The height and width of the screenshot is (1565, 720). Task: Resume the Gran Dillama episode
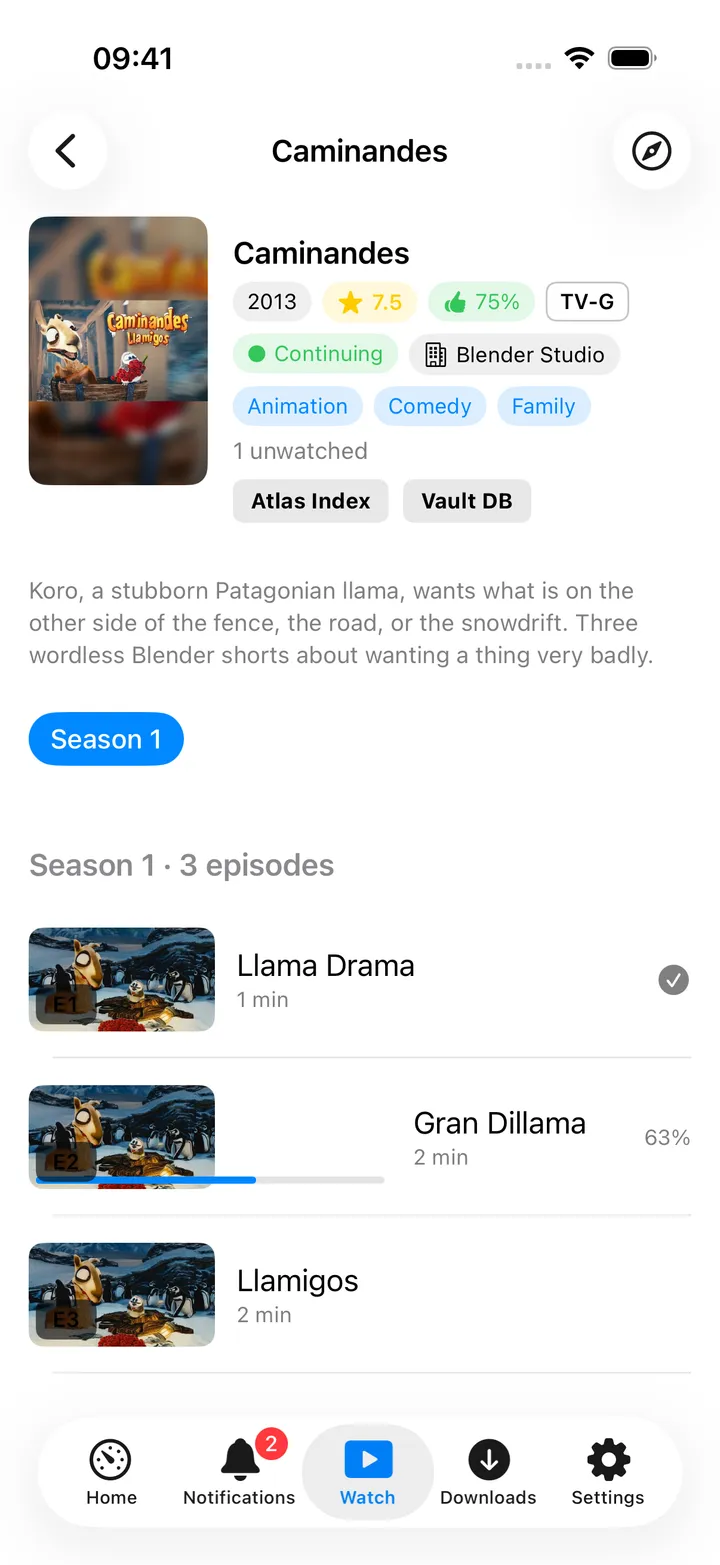[x=360, y=1137]
